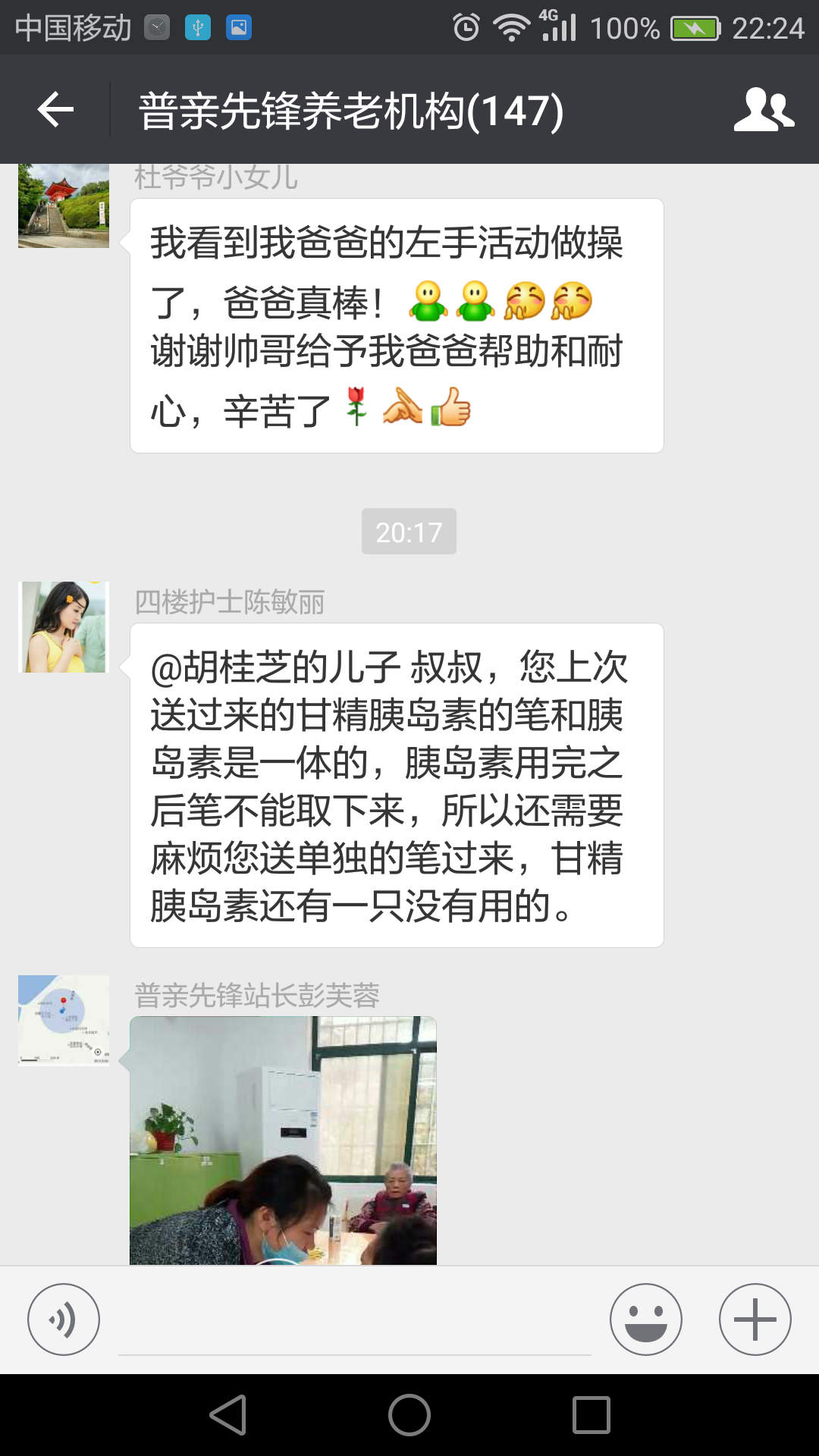The width and height of the screenshot is (819, 1456).
Task: Open group members and chat info
Action: point(763,110)
